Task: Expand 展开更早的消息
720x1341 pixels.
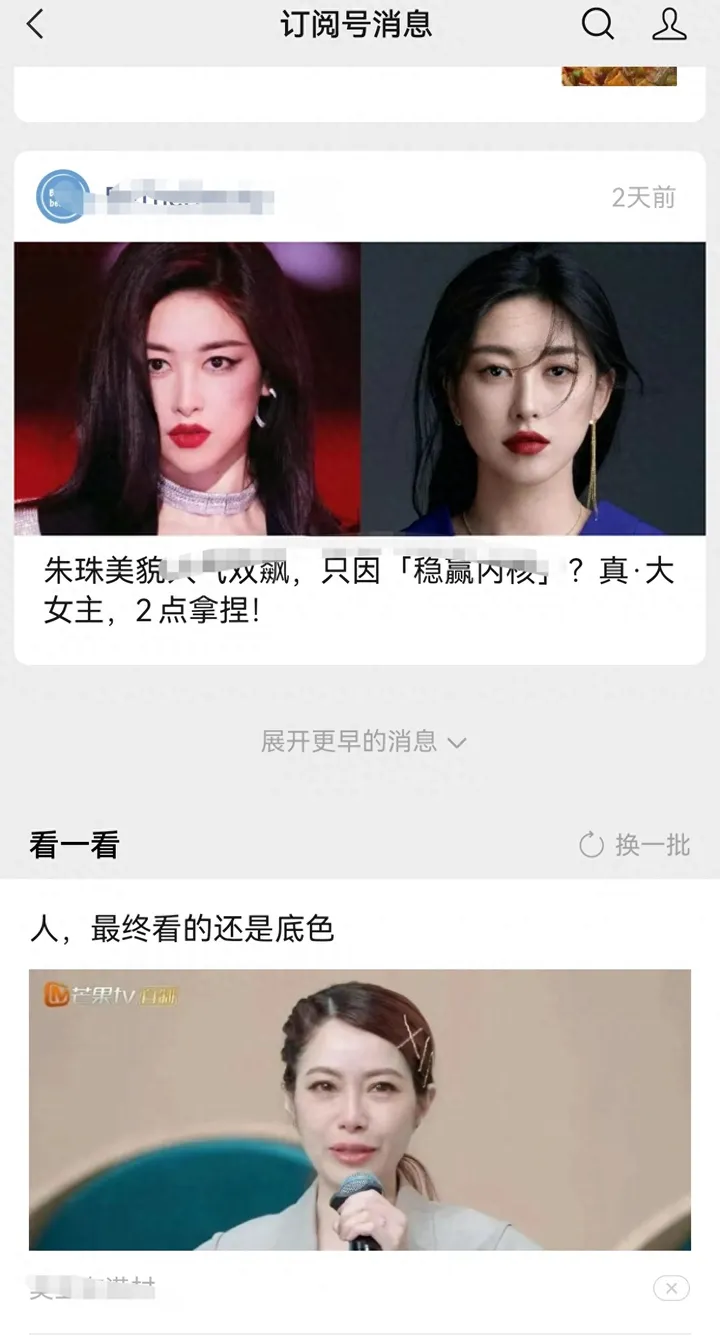Action: pos(364,741)
